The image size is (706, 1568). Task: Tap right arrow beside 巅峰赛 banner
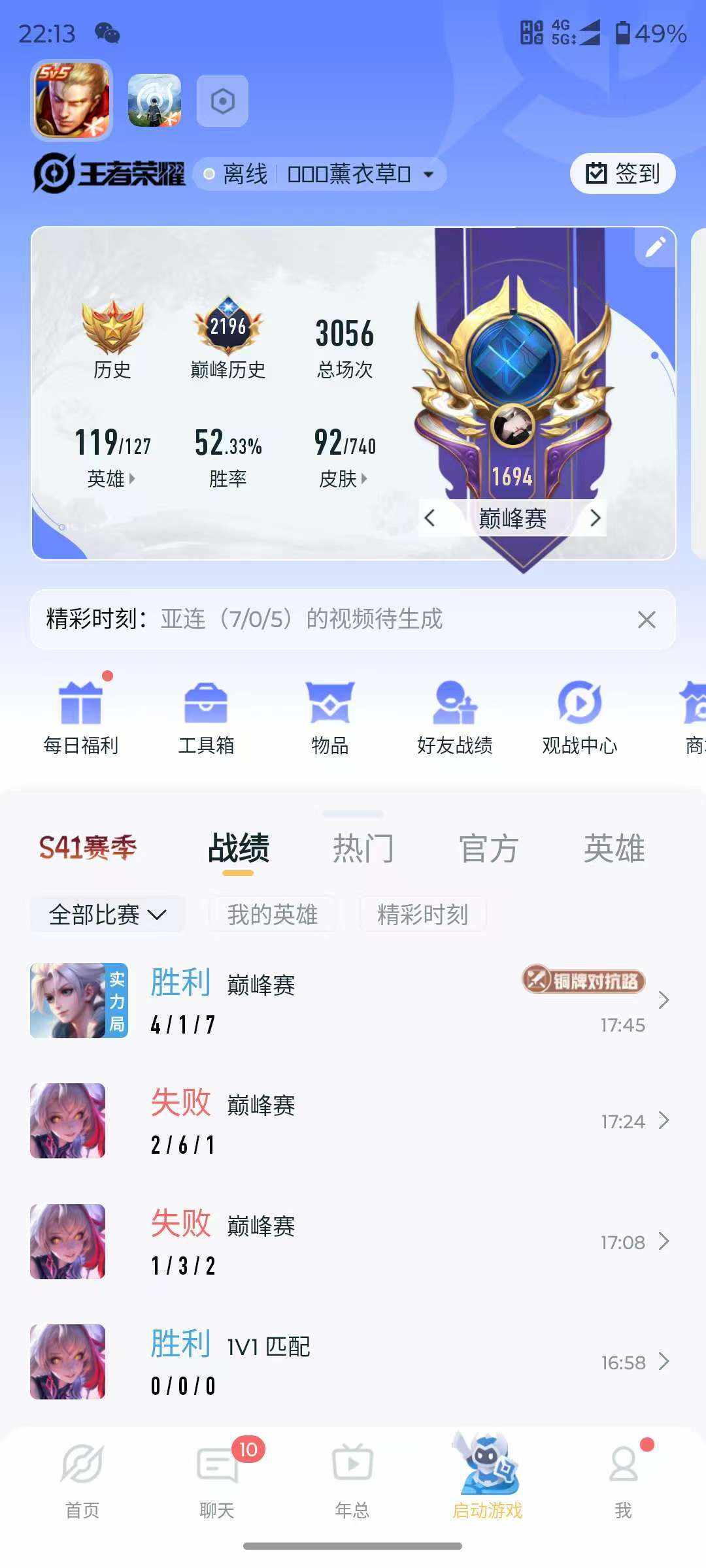596,518
